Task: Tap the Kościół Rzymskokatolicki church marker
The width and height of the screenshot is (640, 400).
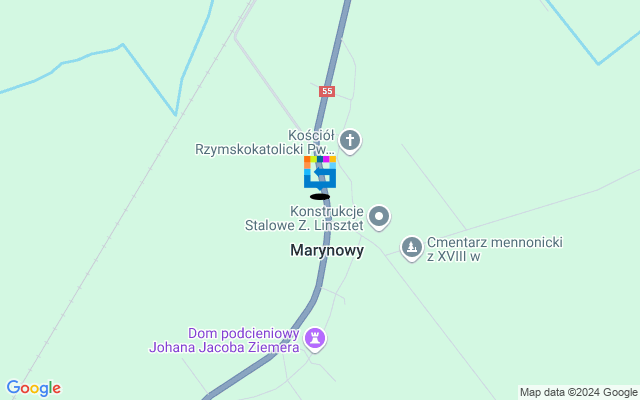Action: pyautogui.click(x=349, y=140)
